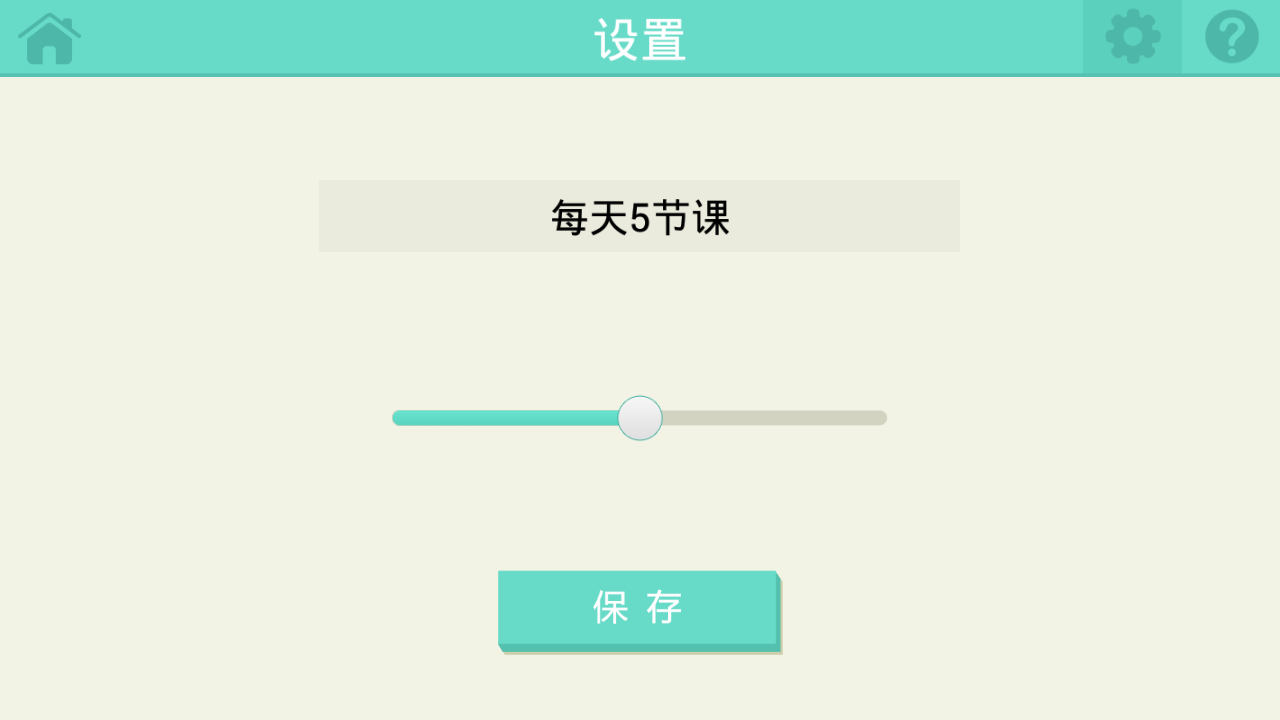1280x720 pixels.
Task: Open the settings gear icon
Action: 1132,37
